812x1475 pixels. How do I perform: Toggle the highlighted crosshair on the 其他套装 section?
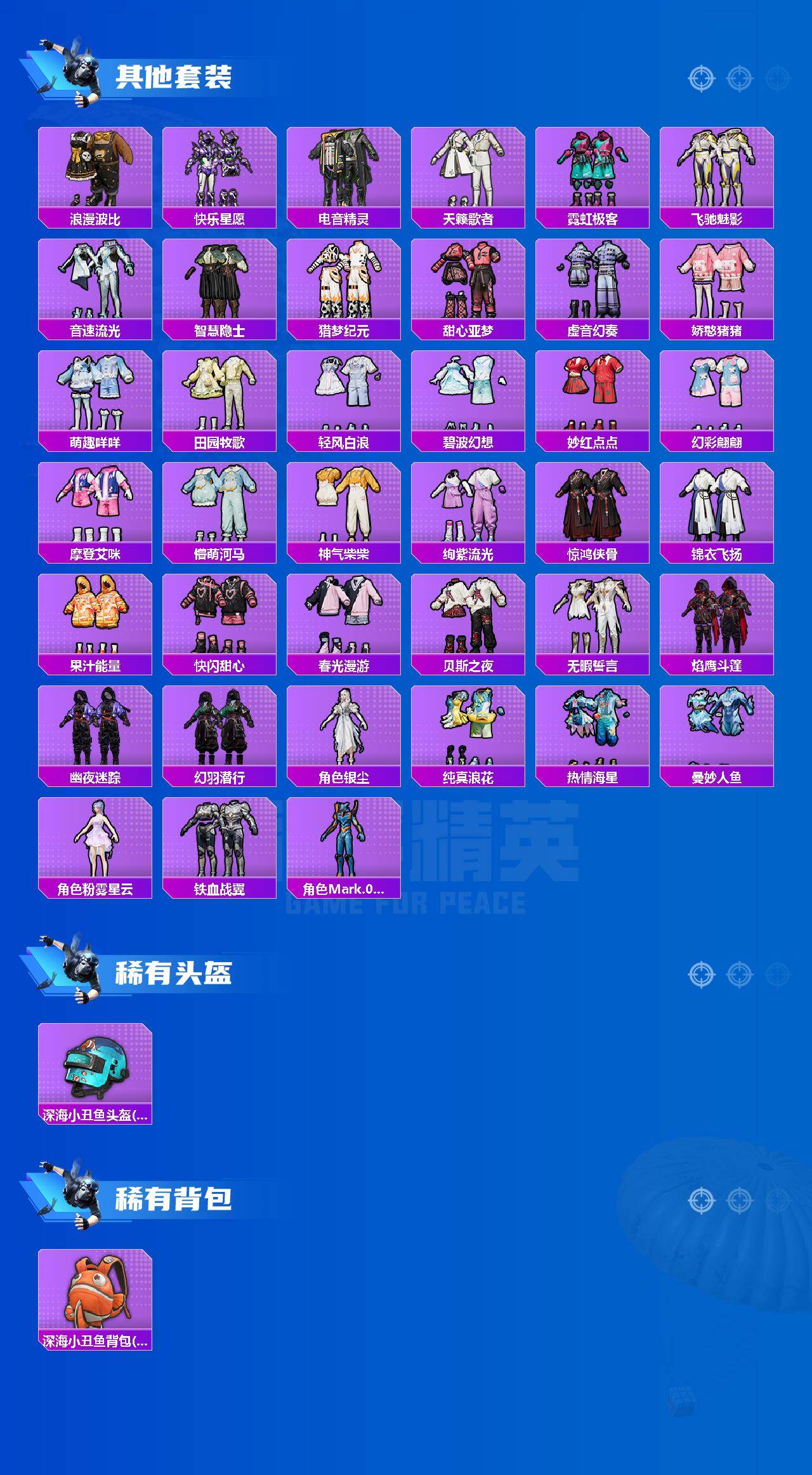coord(700,79)
